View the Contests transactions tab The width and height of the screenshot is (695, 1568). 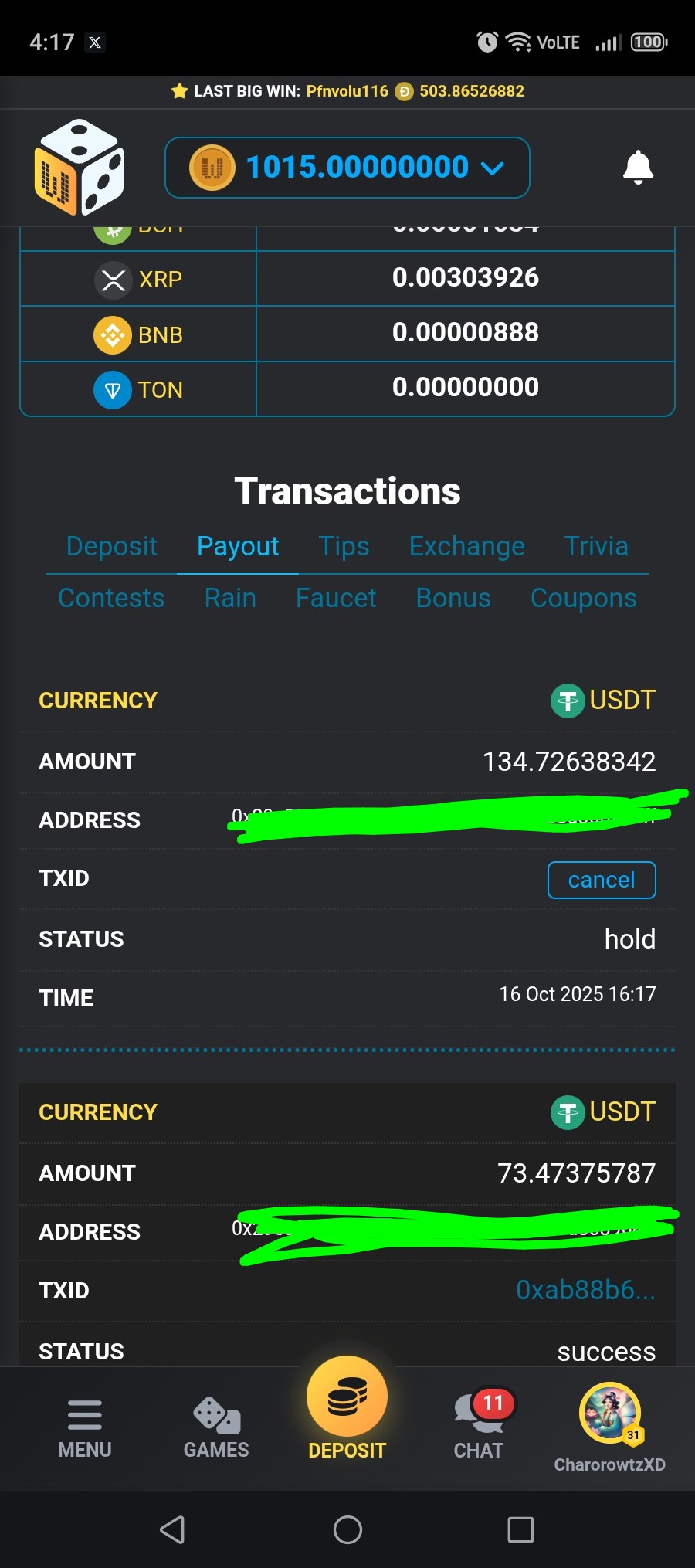point(111,598)
